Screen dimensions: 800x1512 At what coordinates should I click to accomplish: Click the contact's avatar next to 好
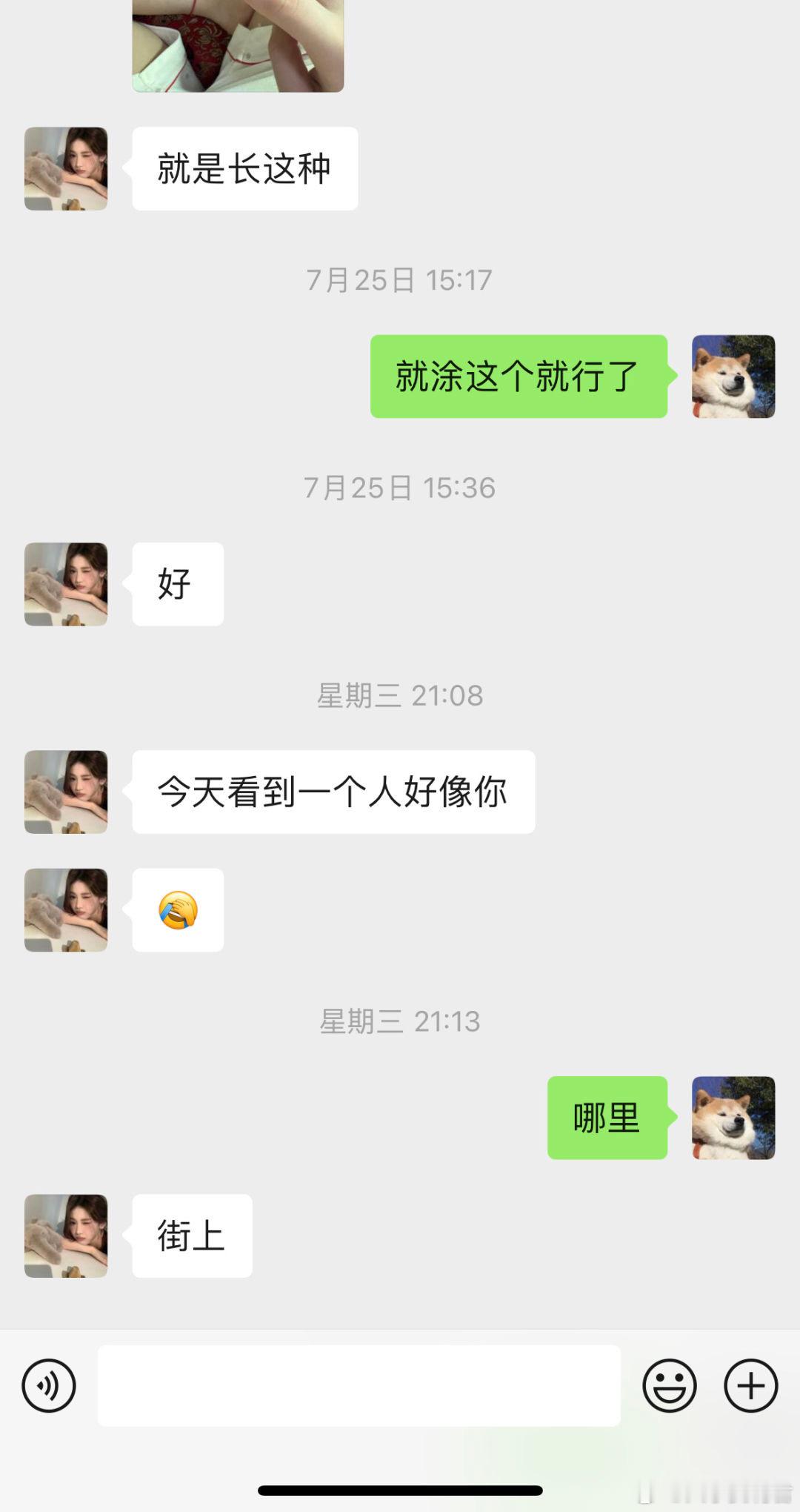tap(65, 583)
